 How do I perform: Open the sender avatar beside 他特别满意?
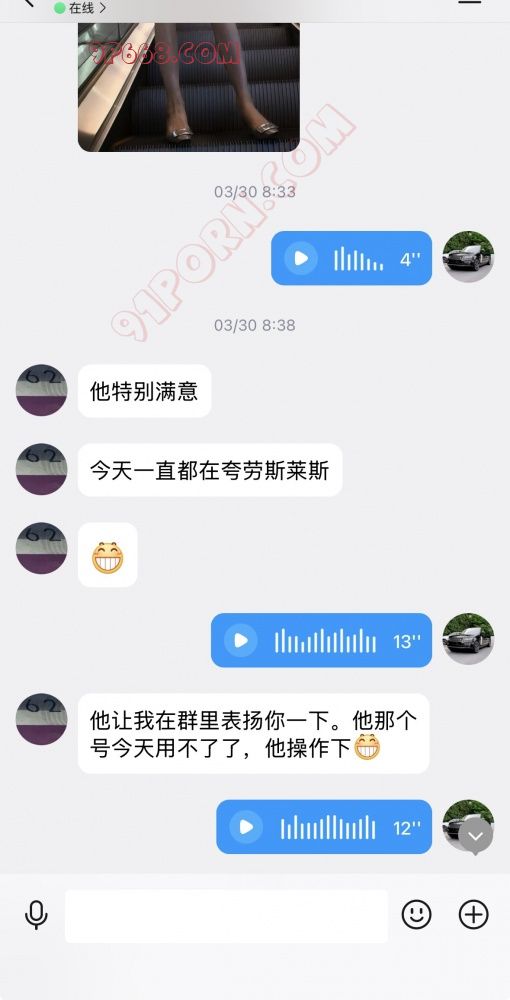coord(41,390)
